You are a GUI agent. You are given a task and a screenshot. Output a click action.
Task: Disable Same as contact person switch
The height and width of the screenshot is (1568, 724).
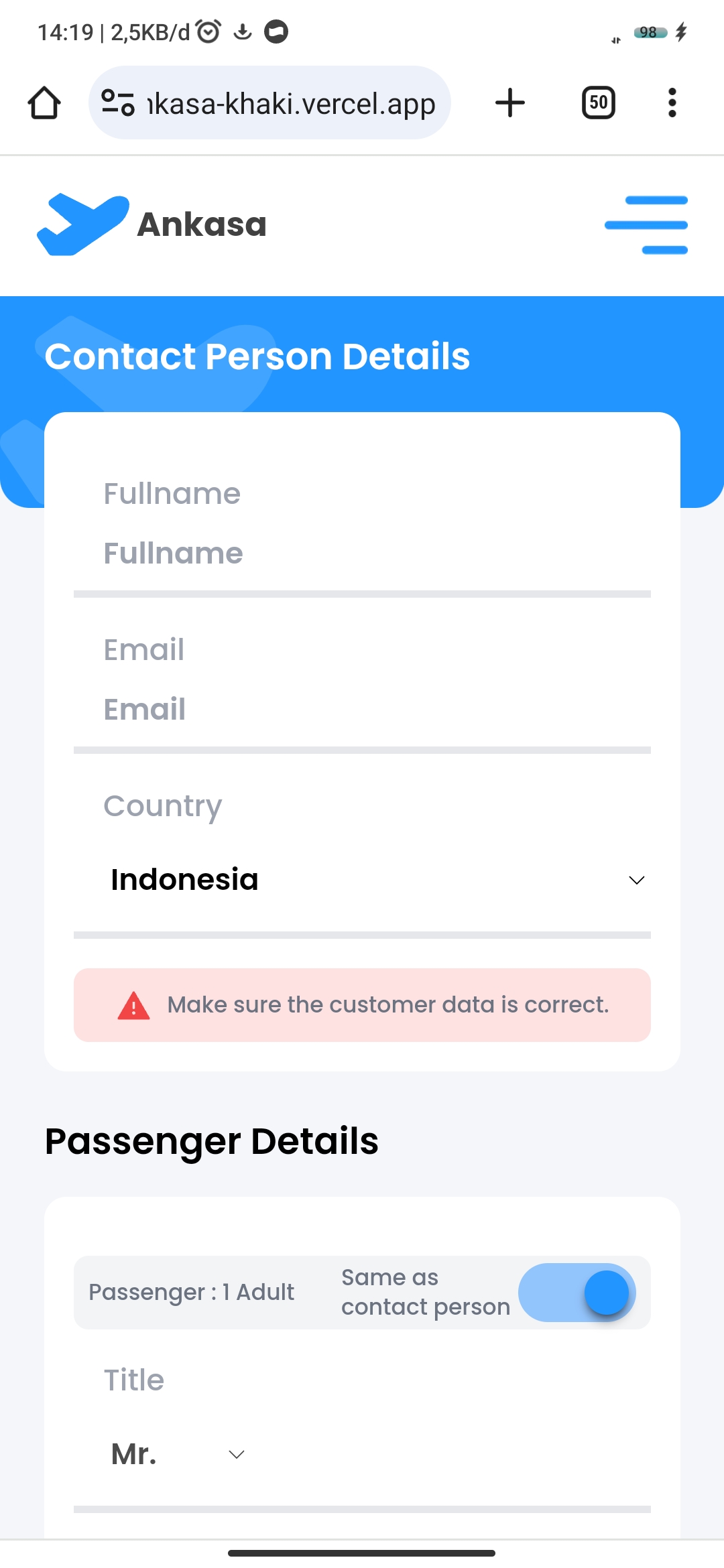(x=577, y=1293)
